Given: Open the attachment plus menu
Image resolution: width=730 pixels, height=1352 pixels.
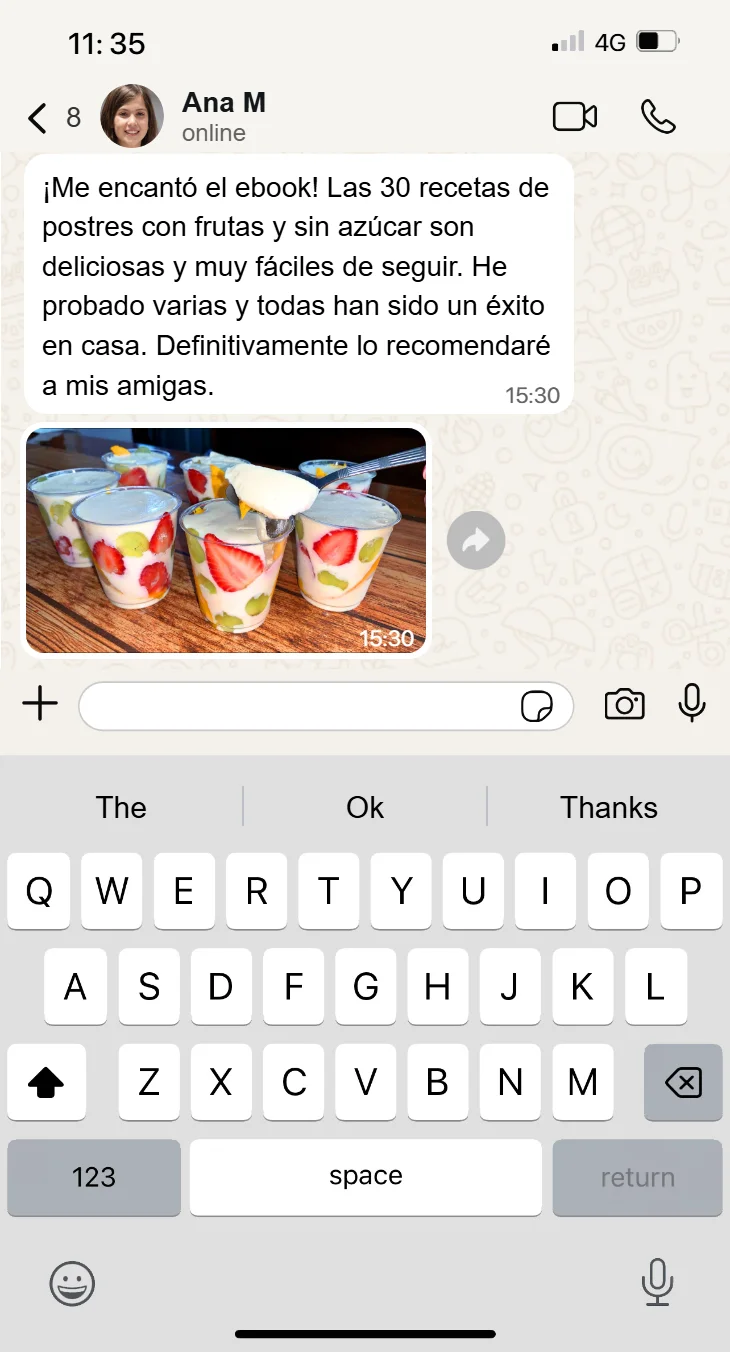Looking at the screenshot, I should (40, 705).
